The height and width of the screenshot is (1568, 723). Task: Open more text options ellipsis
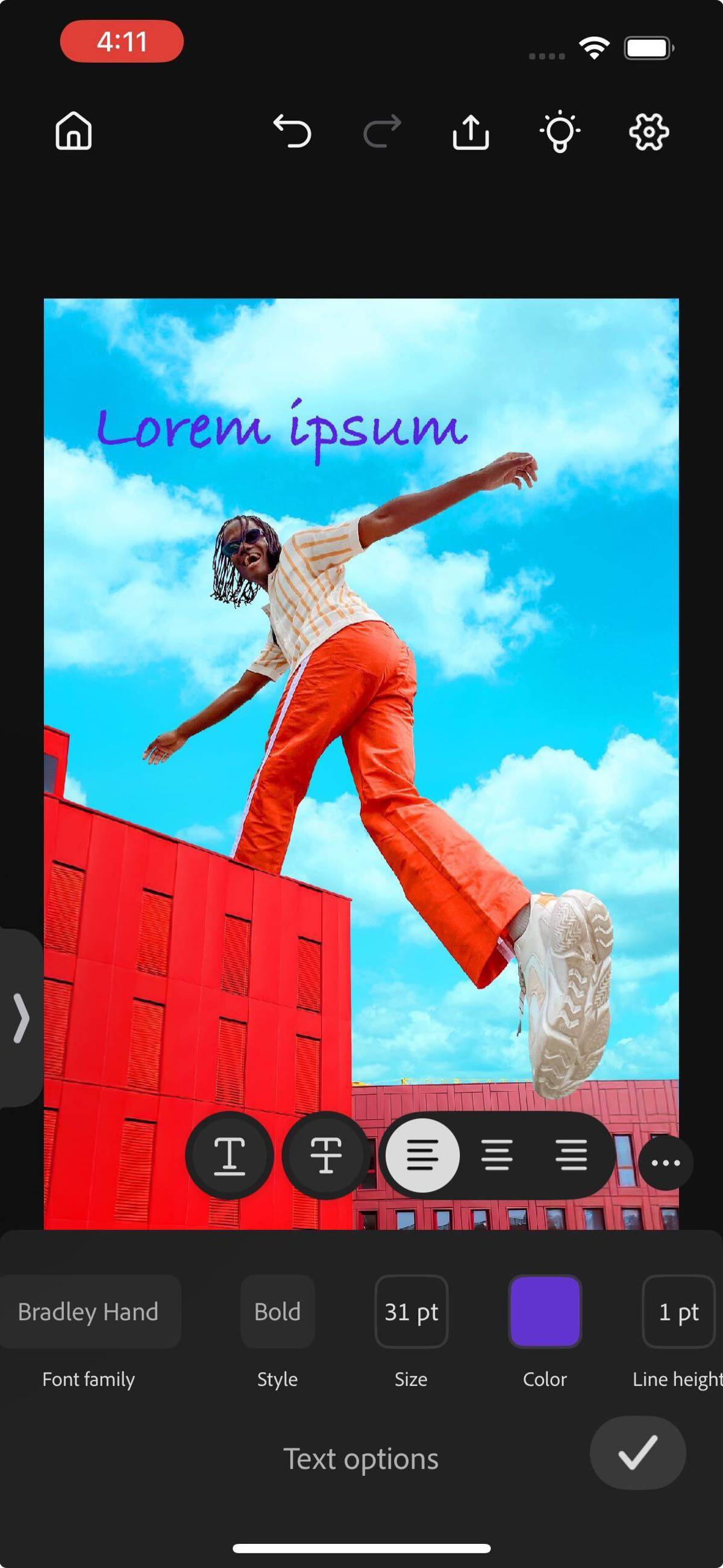point(665,1163)
